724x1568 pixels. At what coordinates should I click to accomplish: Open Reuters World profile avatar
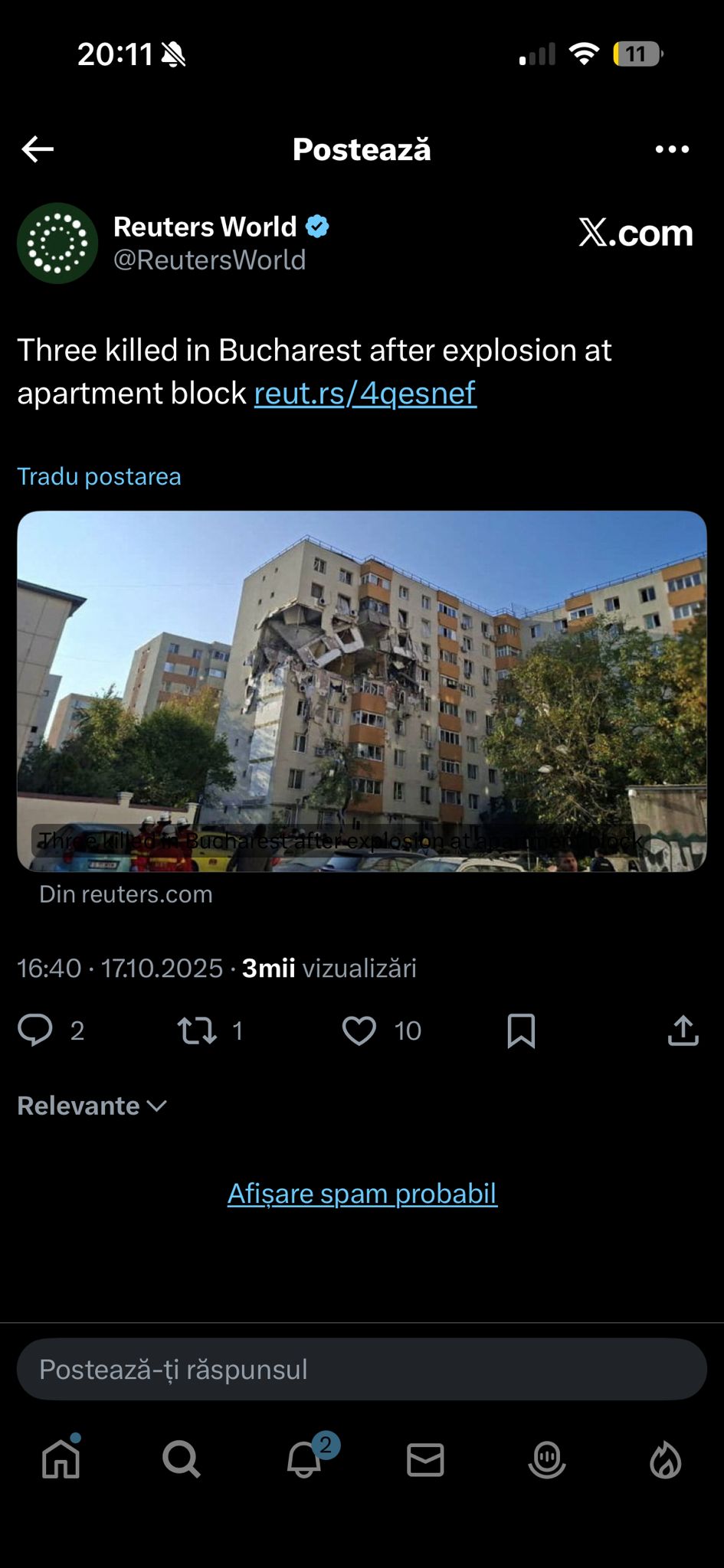(57, 243)
